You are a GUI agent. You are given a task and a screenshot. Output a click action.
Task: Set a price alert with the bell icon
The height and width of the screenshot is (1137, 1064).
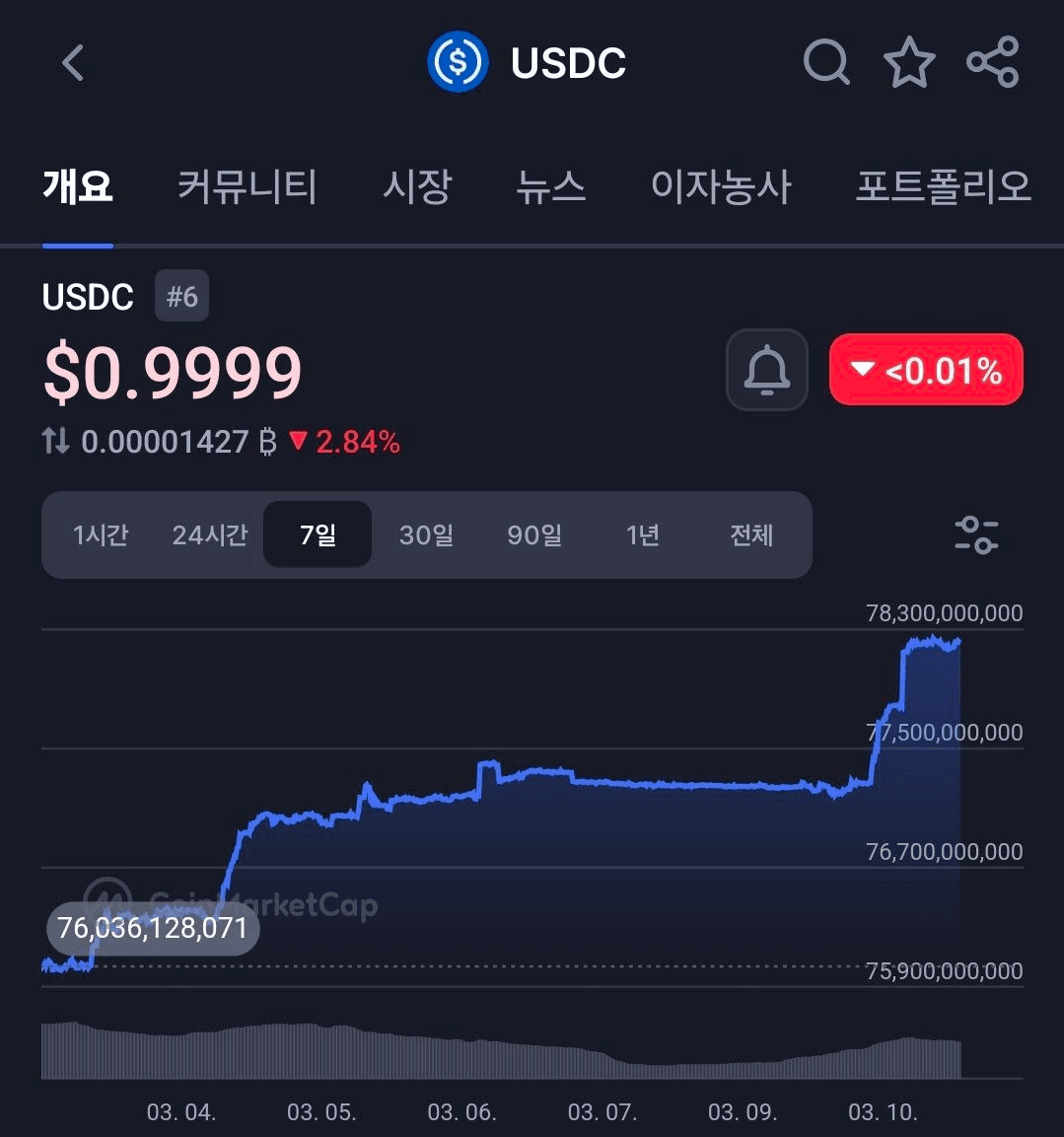[767, 370]
